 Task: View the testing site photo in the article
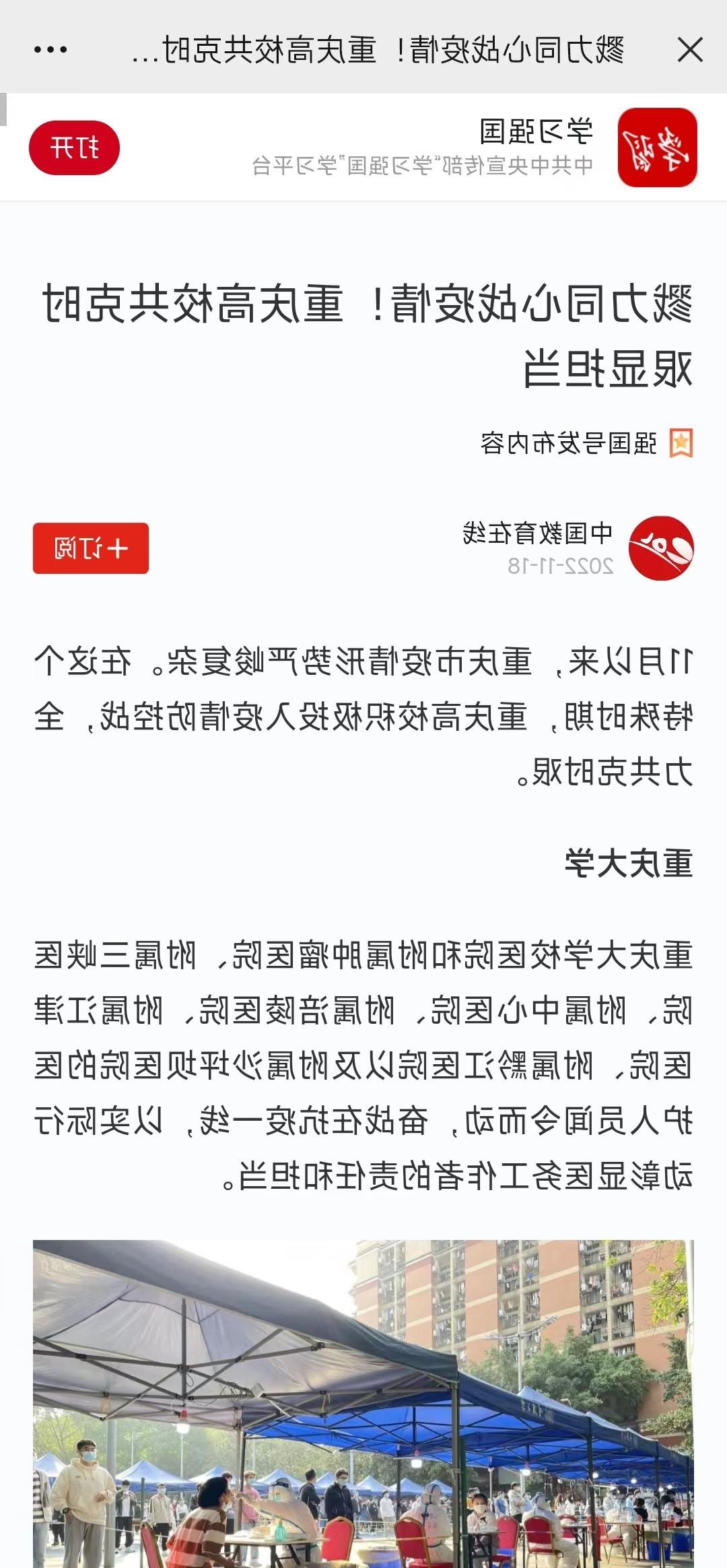[x=363, y=1404]
